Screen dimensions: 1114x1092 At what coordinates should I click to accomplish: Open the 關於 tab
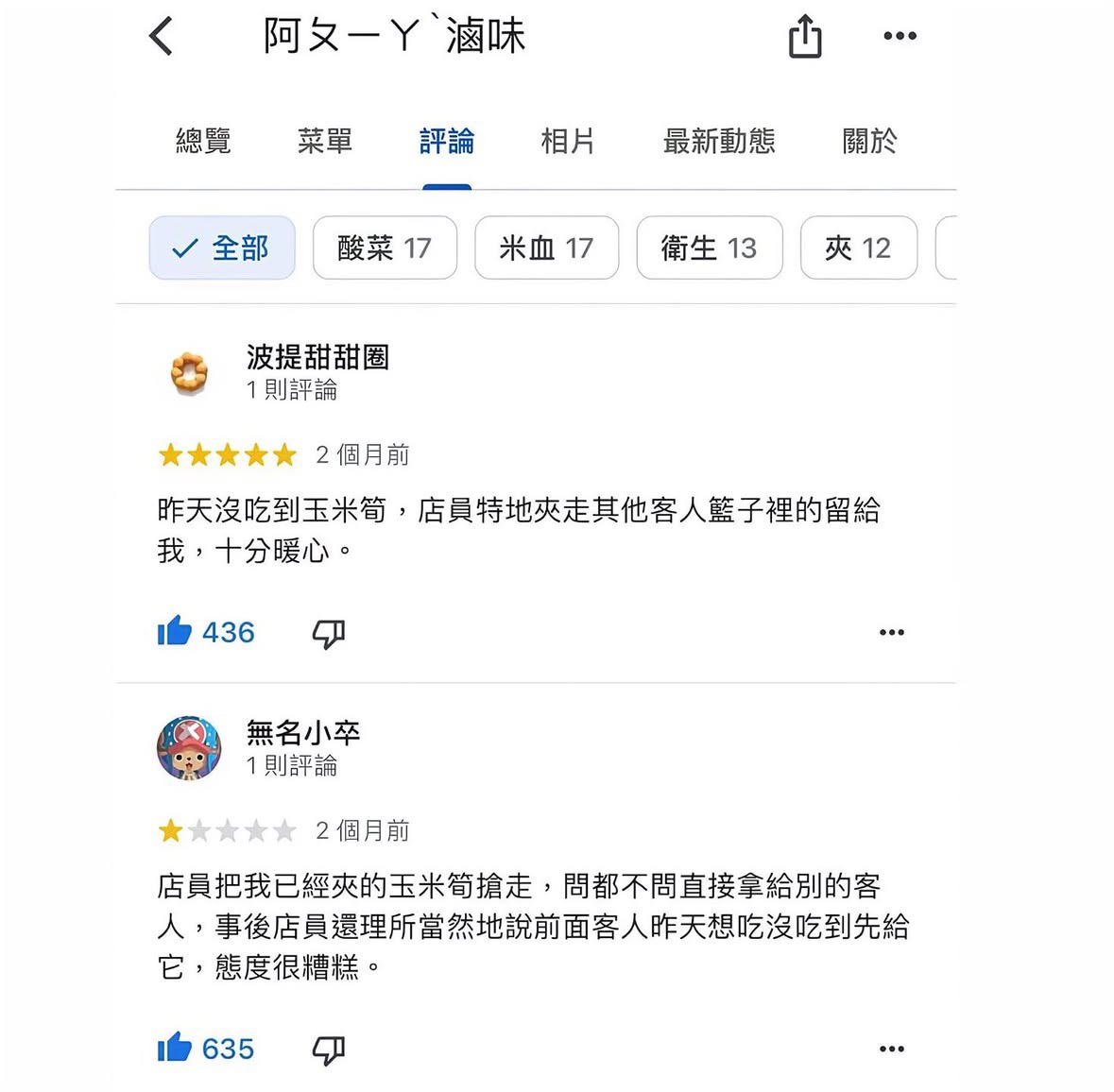tap(868, 142)
